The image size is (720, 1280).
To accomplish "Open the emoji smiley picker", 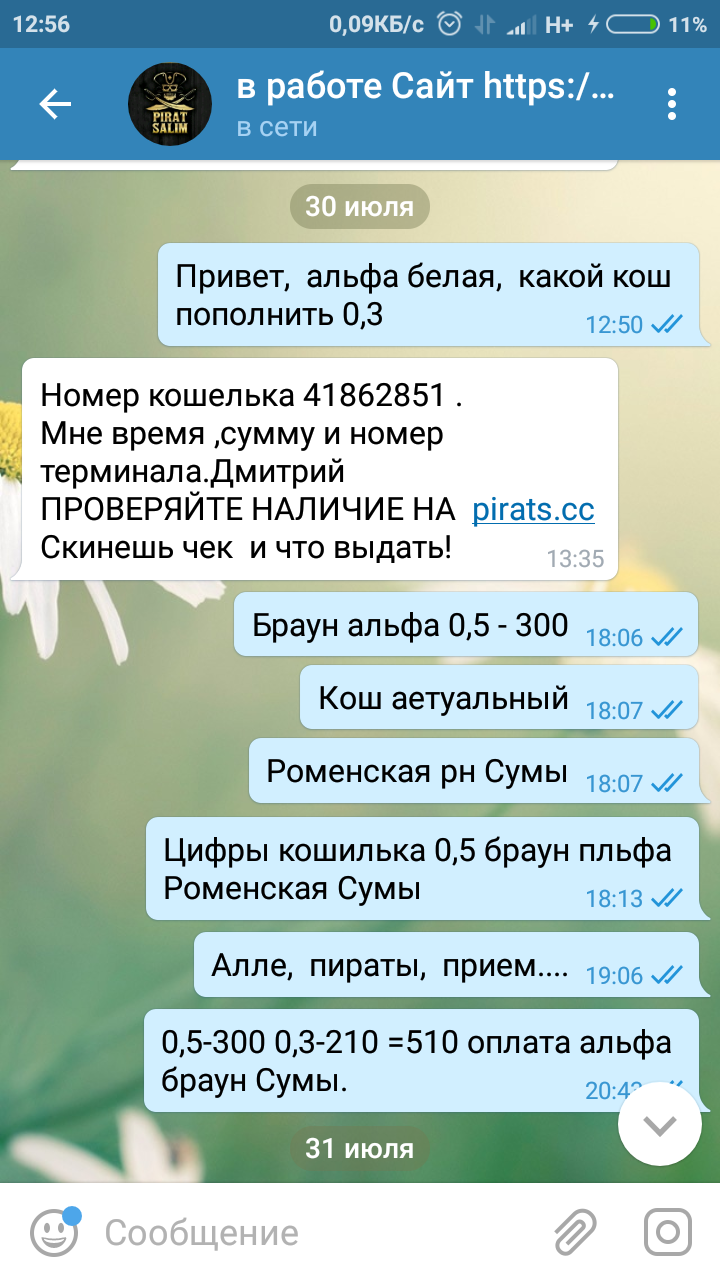I will tap(54, 1232).
